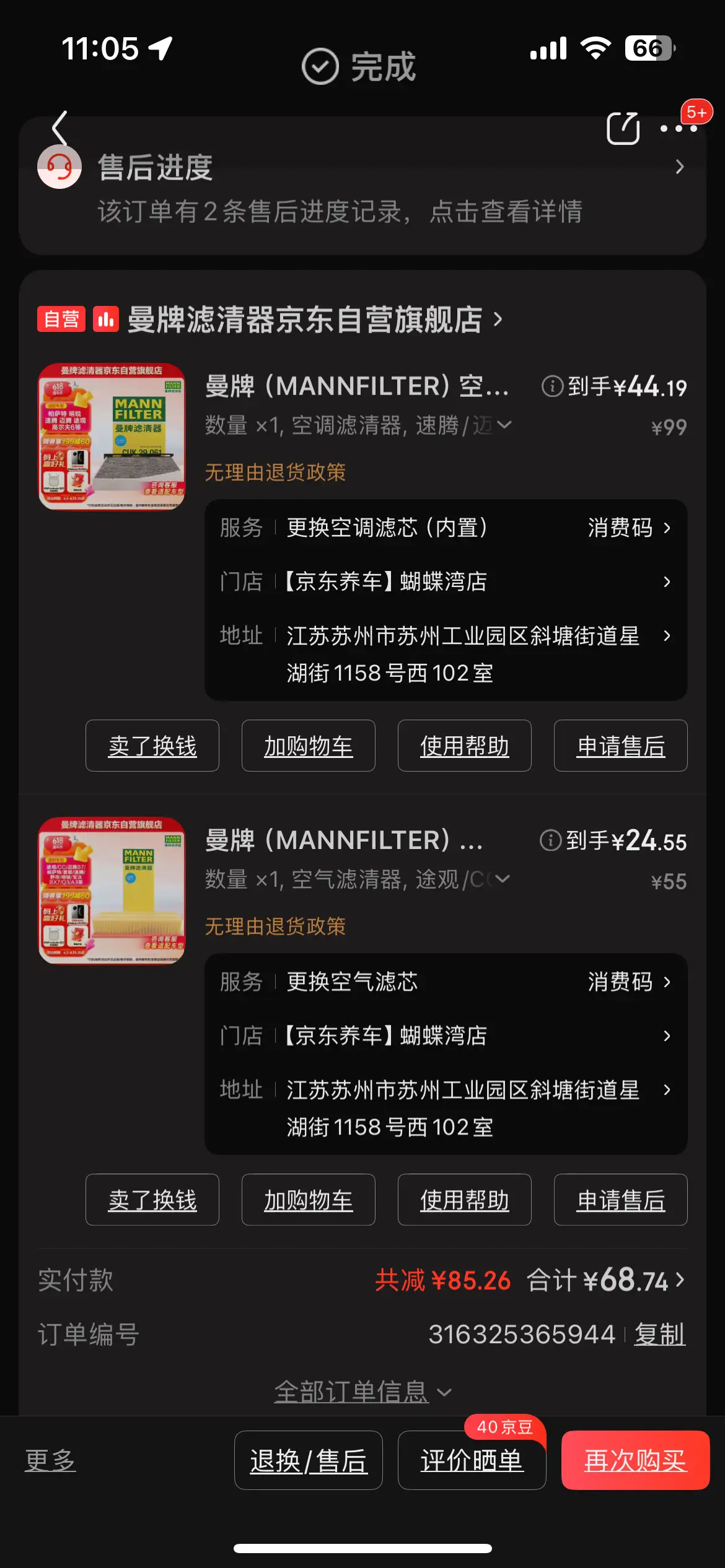Viewport: 725px width, 1568px height.
Task: View 消费码 for 更换空调滤芯 service
Action: click(628, 528)
